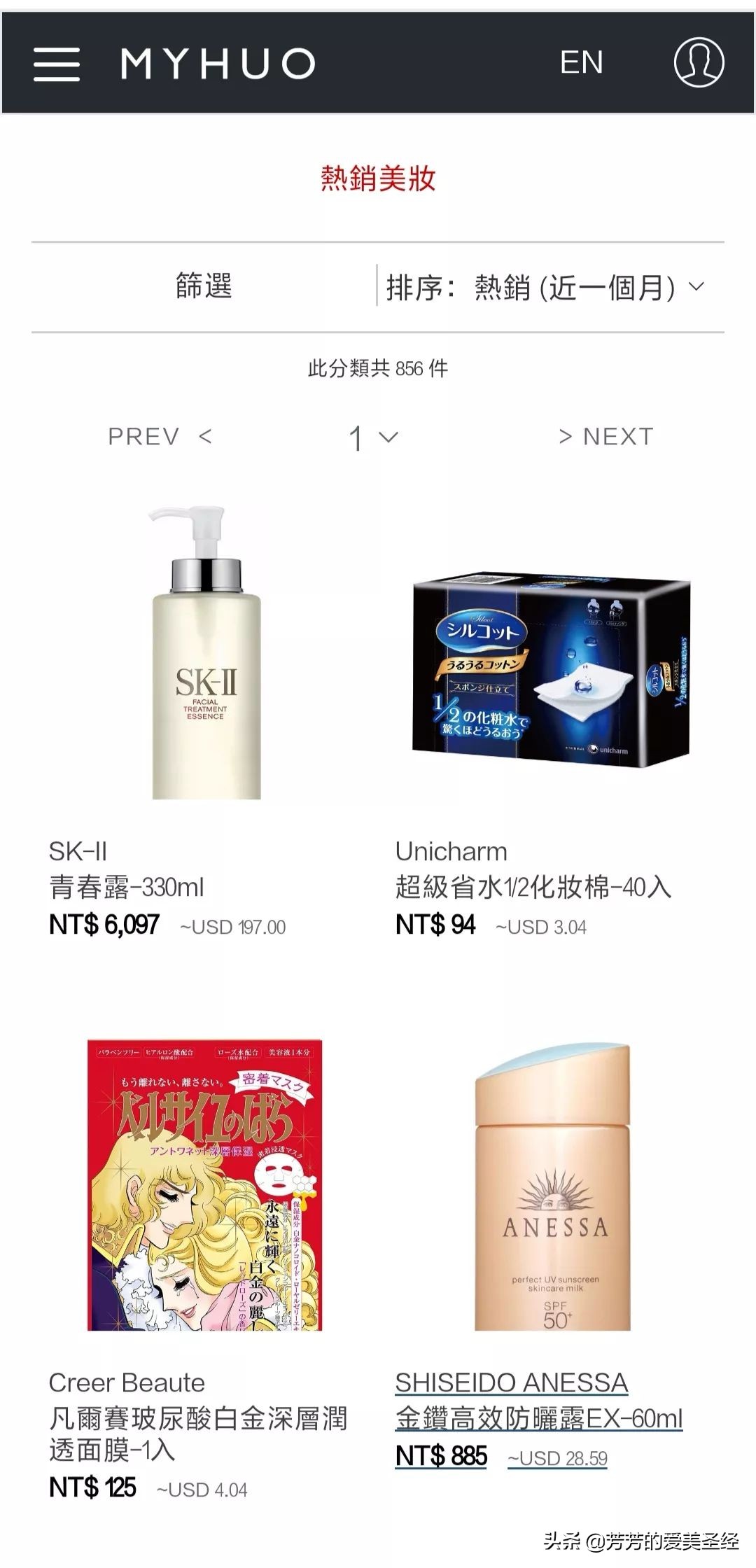Click the MYHUO logo

pyautogui.click(x=217, y=64)
